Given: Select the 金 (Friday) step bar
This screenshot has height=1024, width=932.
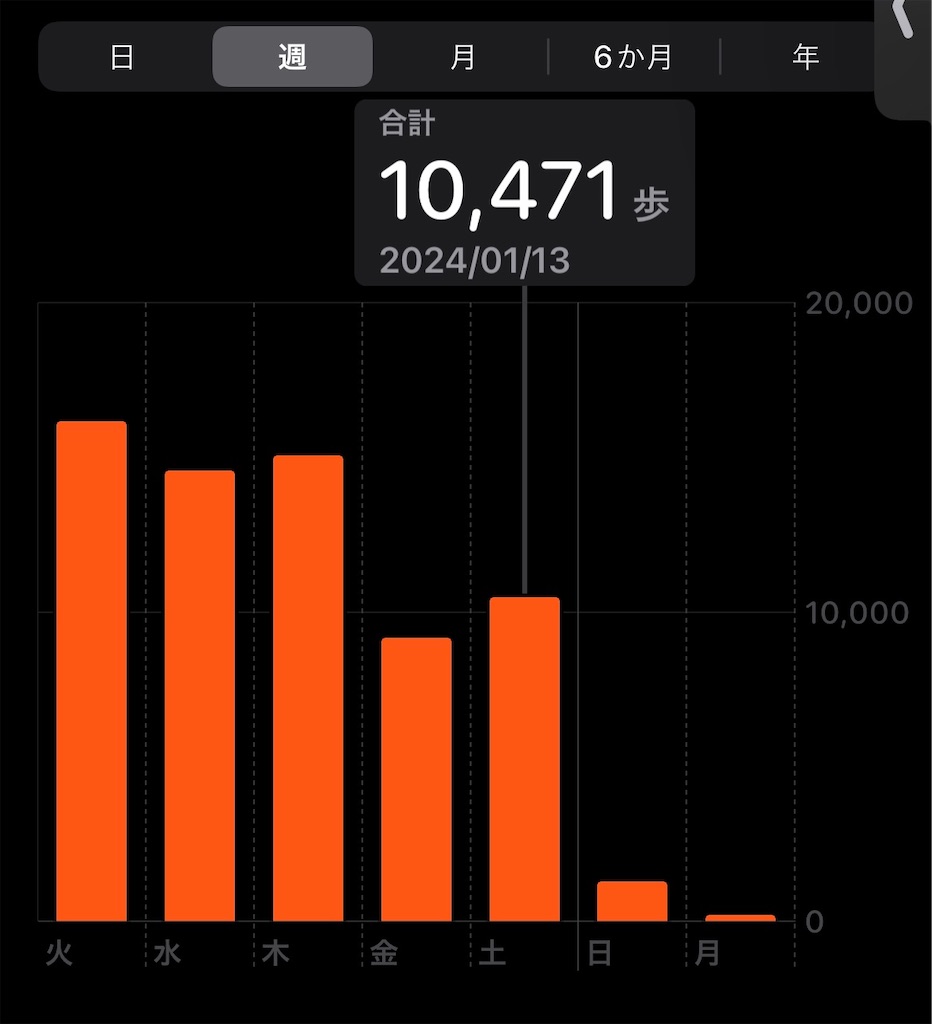Looking at the screenshot, I should click(x=416, y=779).
